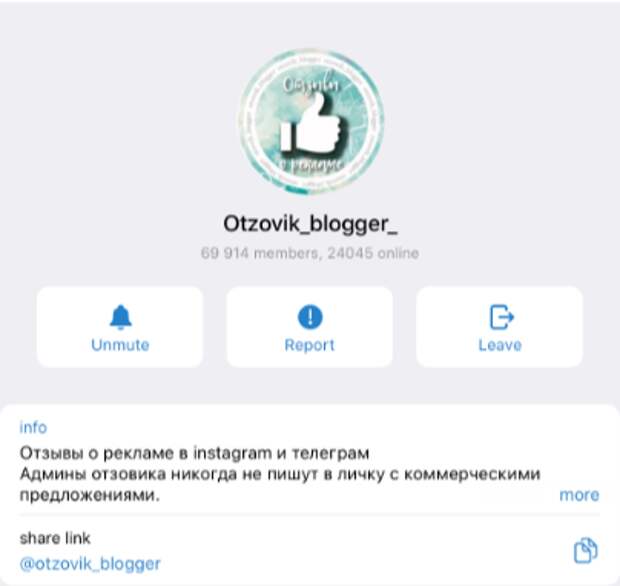Copy the channel share link
Screen dimensions: 620x586
pyautogui.click(x=585, y=550)
